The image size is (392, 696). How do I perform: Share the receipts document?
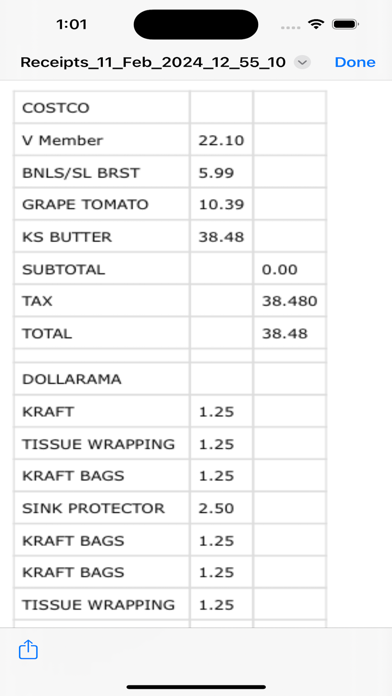28,649
